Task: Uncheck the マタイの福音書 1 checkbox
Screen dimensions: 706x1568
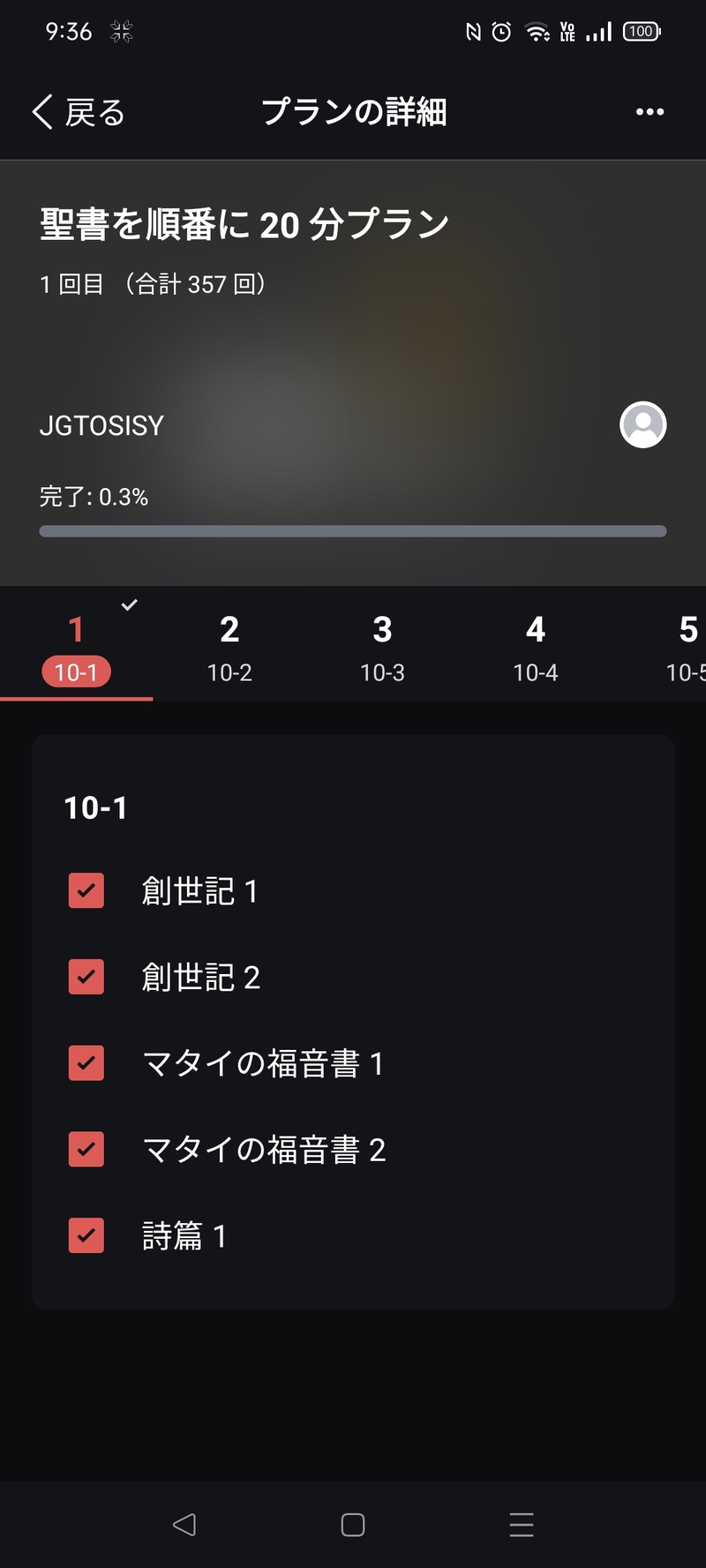Action: coord(86,1063)
